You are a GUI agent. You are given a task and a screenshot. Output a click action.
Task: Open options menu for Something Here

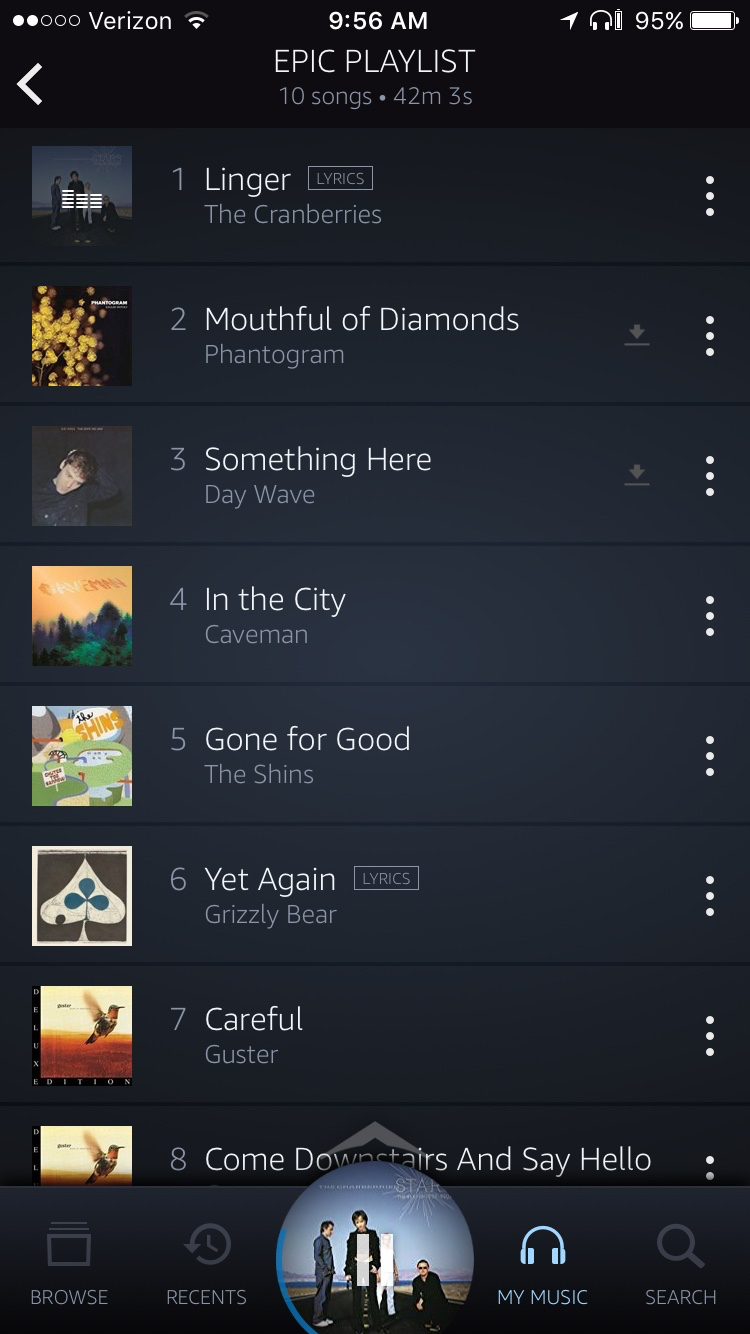tap(709, 476)
